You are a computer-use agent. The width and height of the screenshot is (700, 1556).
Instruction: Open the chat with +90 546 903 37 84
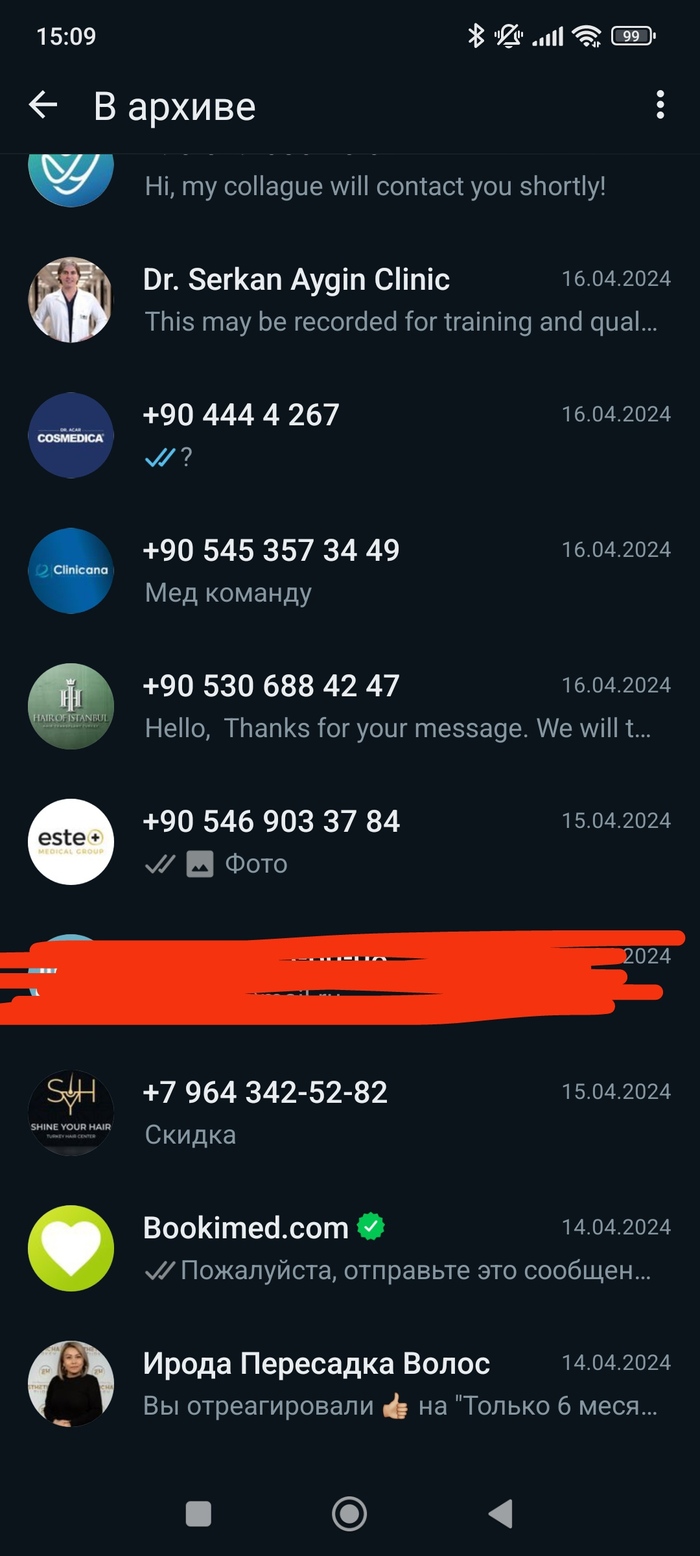(400, 841)
